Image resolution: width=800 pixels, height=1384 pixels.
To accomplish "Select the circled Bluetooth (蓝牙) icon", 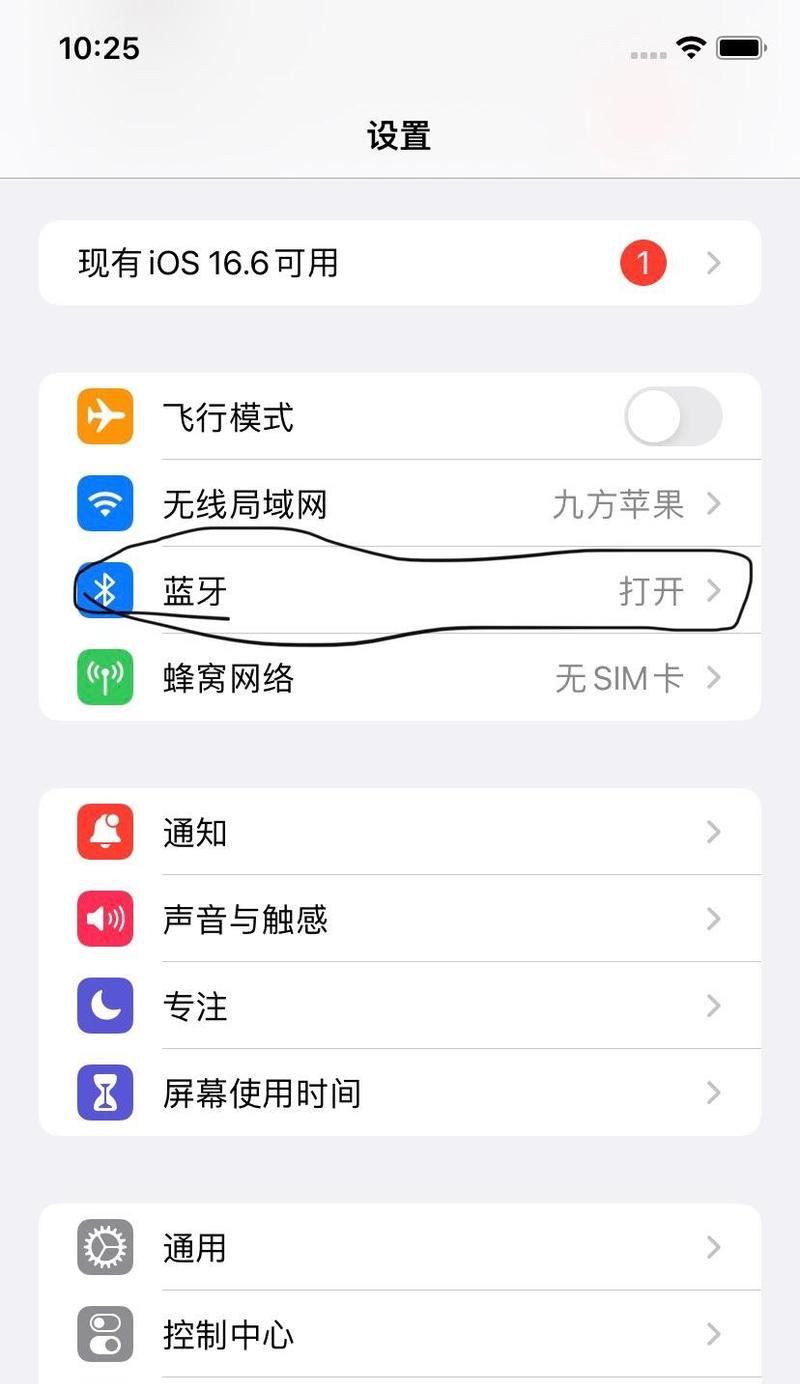I will 104,591.
